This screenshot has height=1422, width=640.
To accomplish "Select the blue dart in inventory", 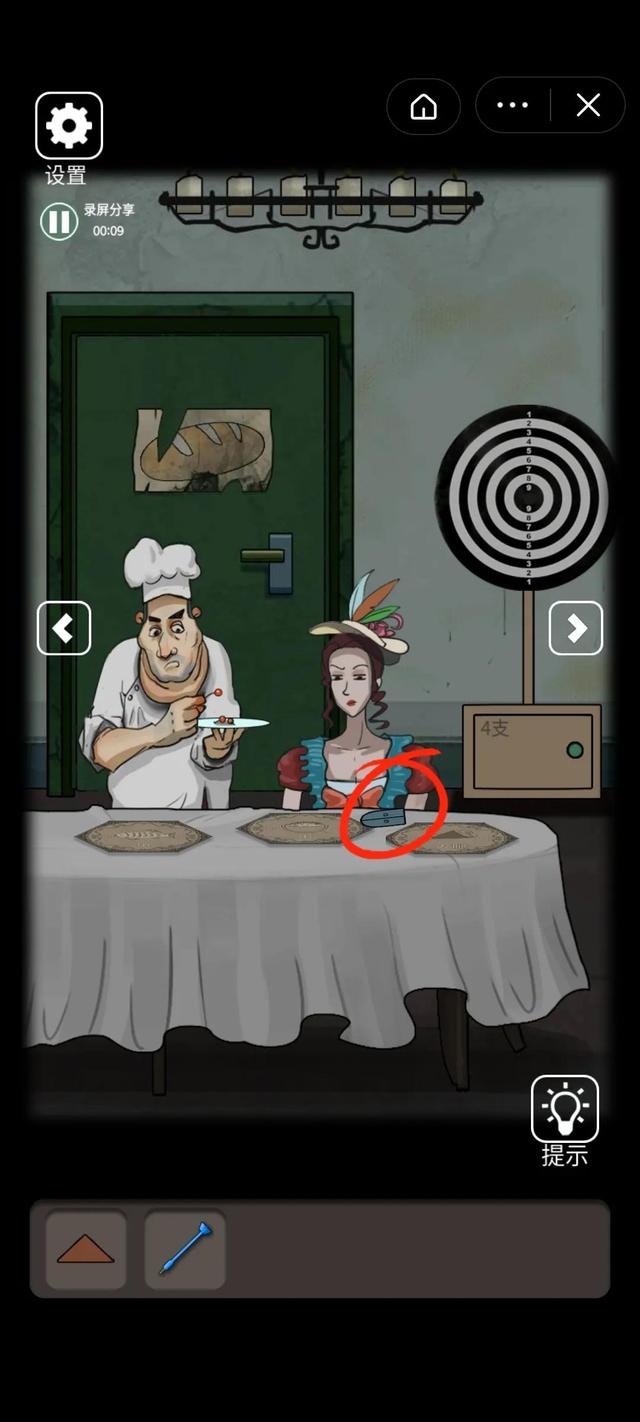I will pos(185,1249).
